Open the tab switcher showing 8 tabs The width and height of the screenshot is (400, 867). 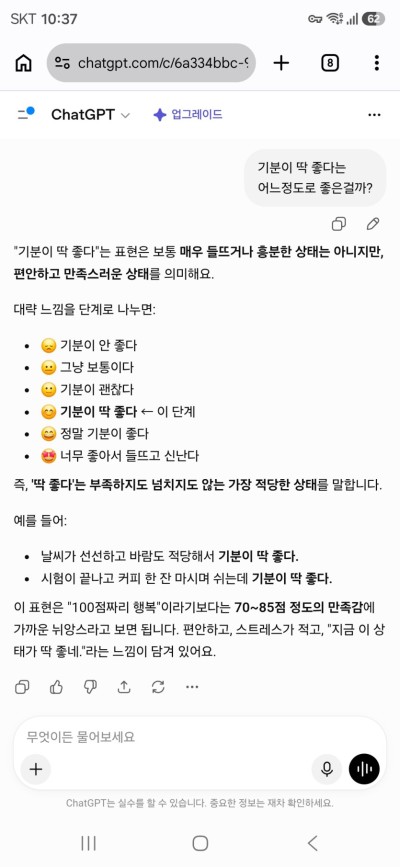(x=330, y=63)
